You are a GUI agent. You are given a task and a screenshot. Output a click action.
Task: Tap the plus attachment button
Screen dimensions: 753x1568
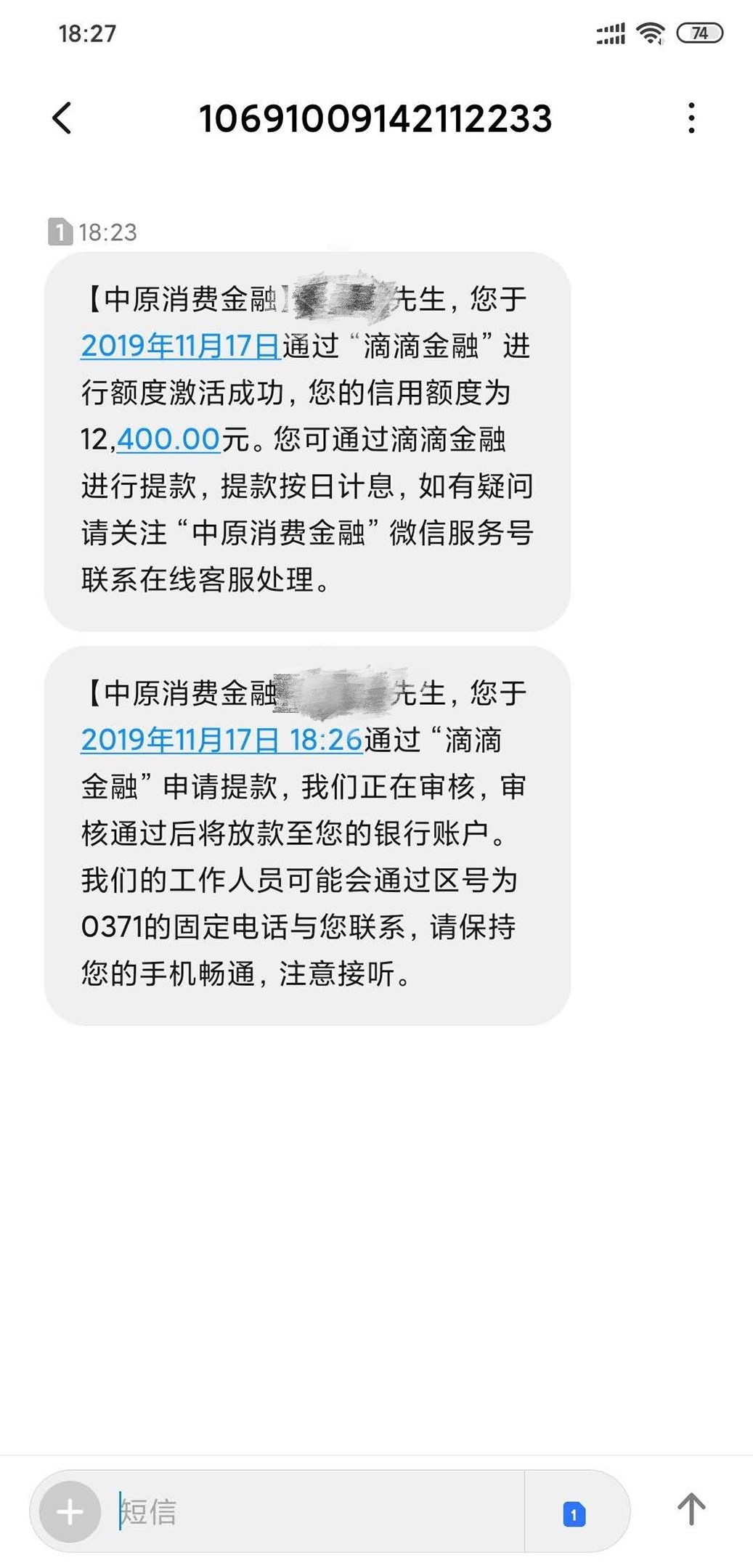[x=70, y=1513]
